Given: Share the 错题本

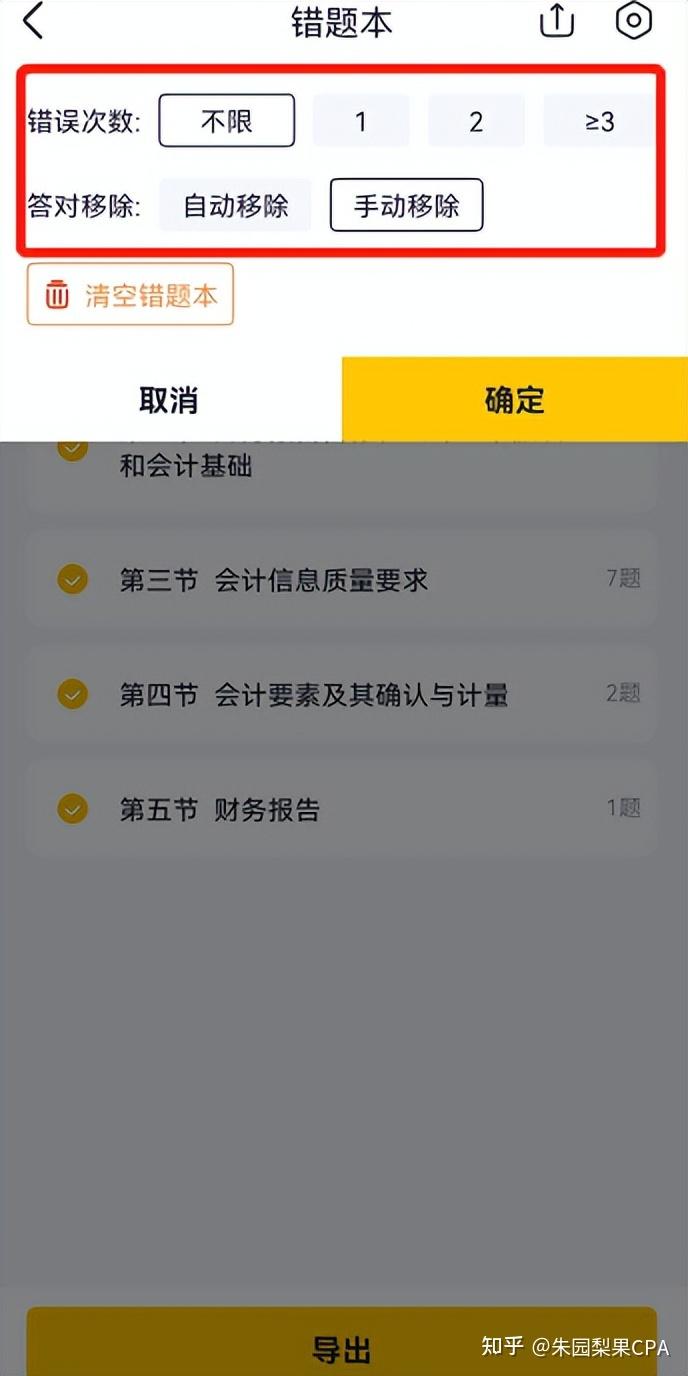Looking at the screenshot, I should [557, 22].
